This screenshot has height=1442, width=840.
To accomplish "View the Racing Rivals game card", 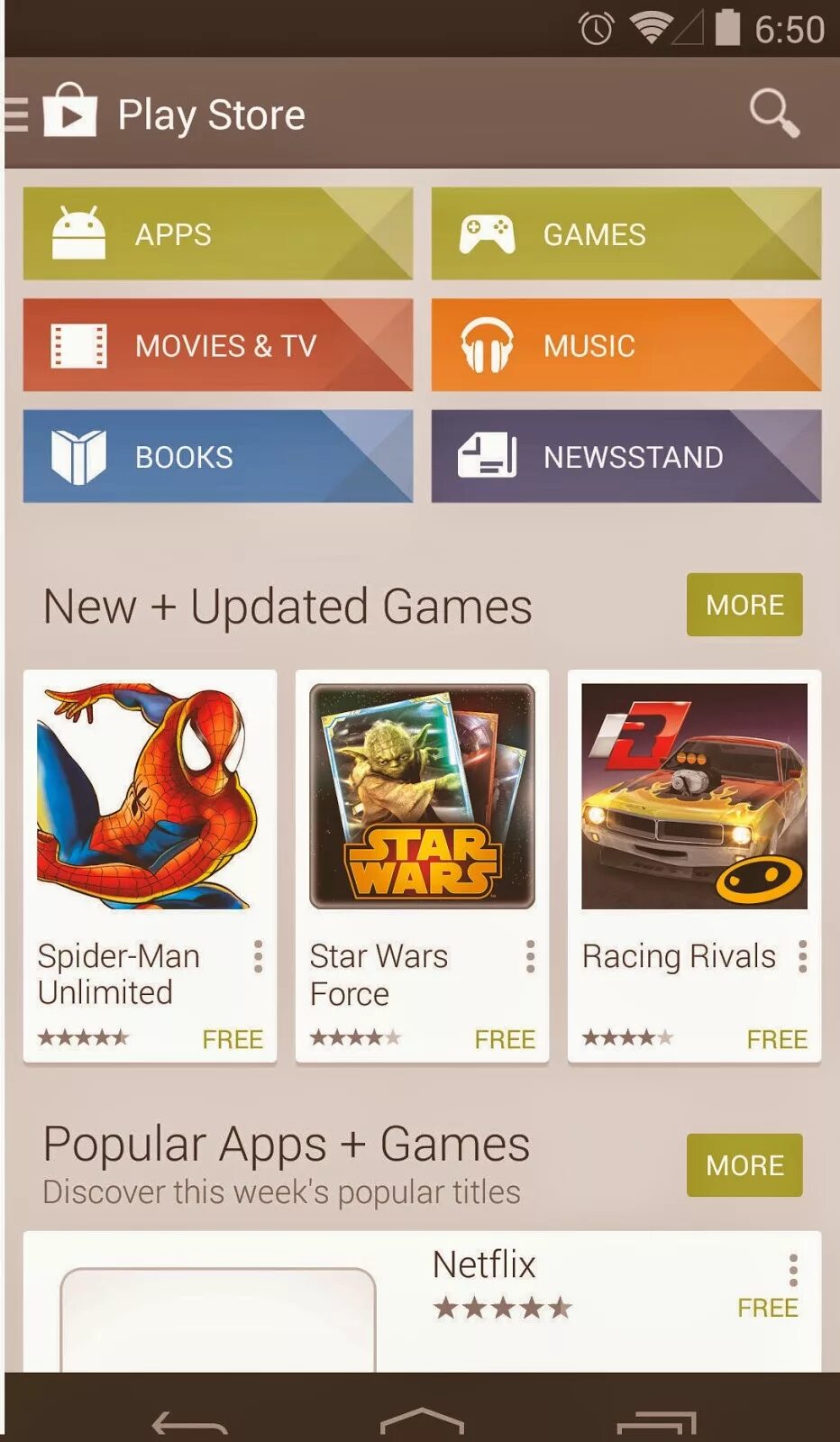I will (x=694, y=866).
